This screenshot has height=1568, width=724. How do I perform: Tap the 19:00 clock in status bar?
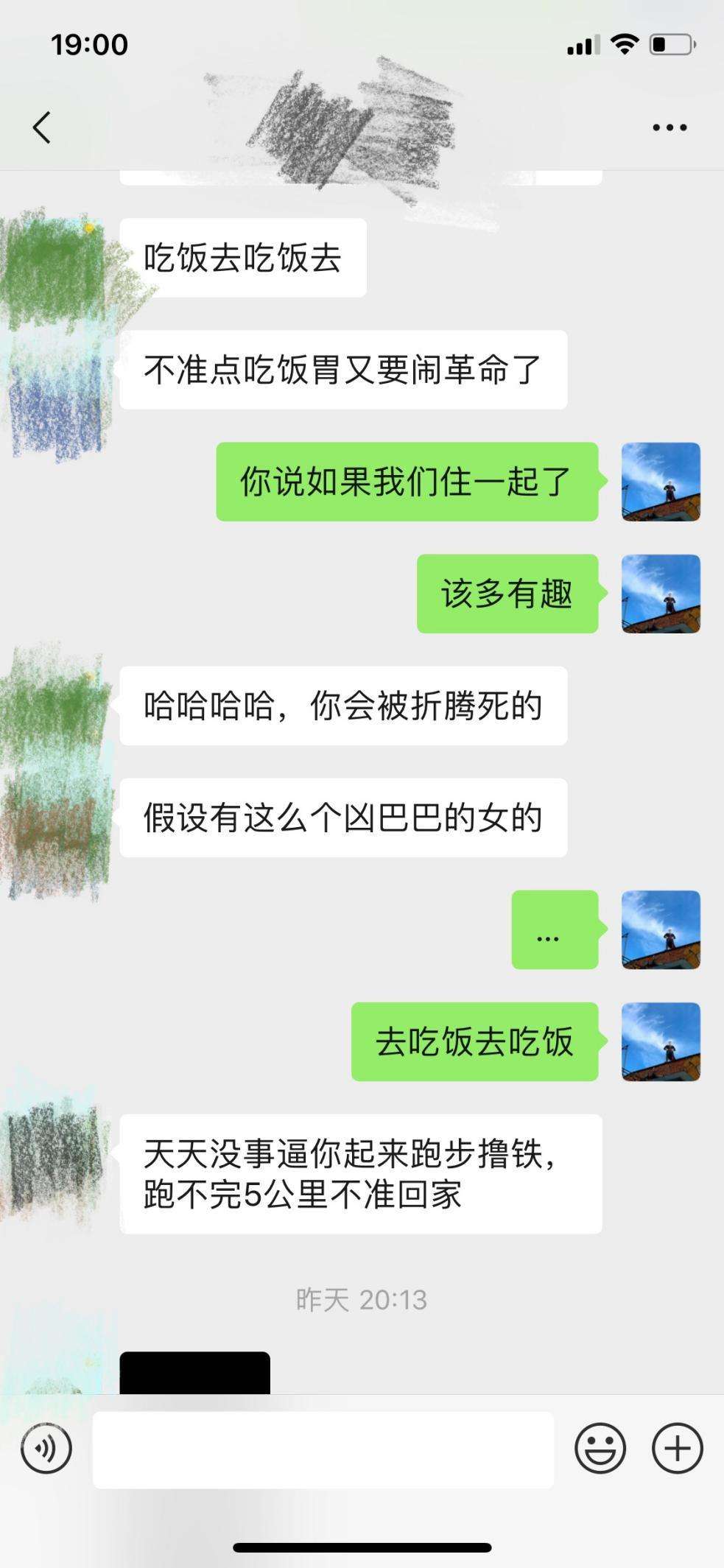tap(89, 44)
